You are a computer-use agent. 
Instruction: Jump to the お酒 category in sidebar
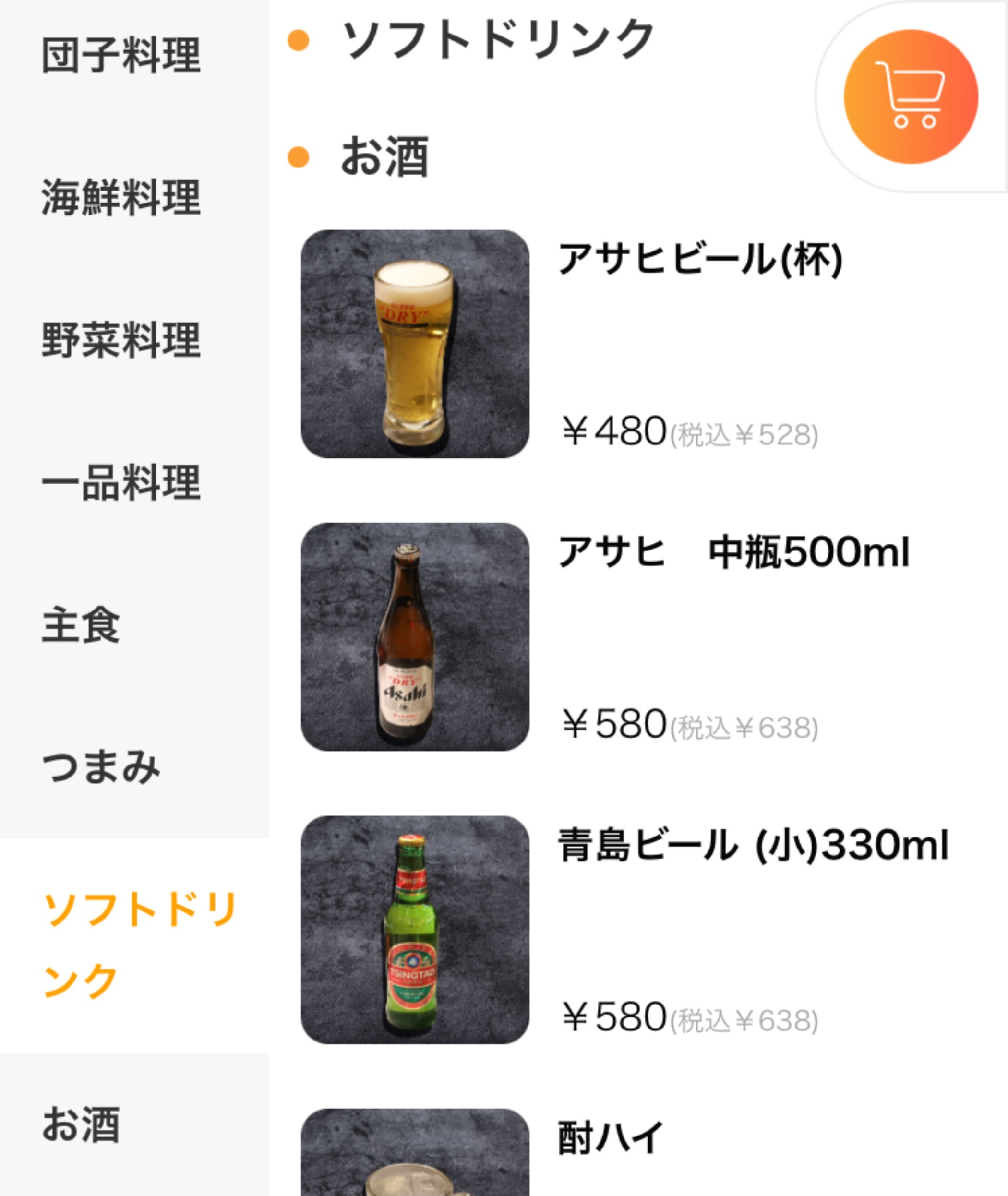[81, 1124]
